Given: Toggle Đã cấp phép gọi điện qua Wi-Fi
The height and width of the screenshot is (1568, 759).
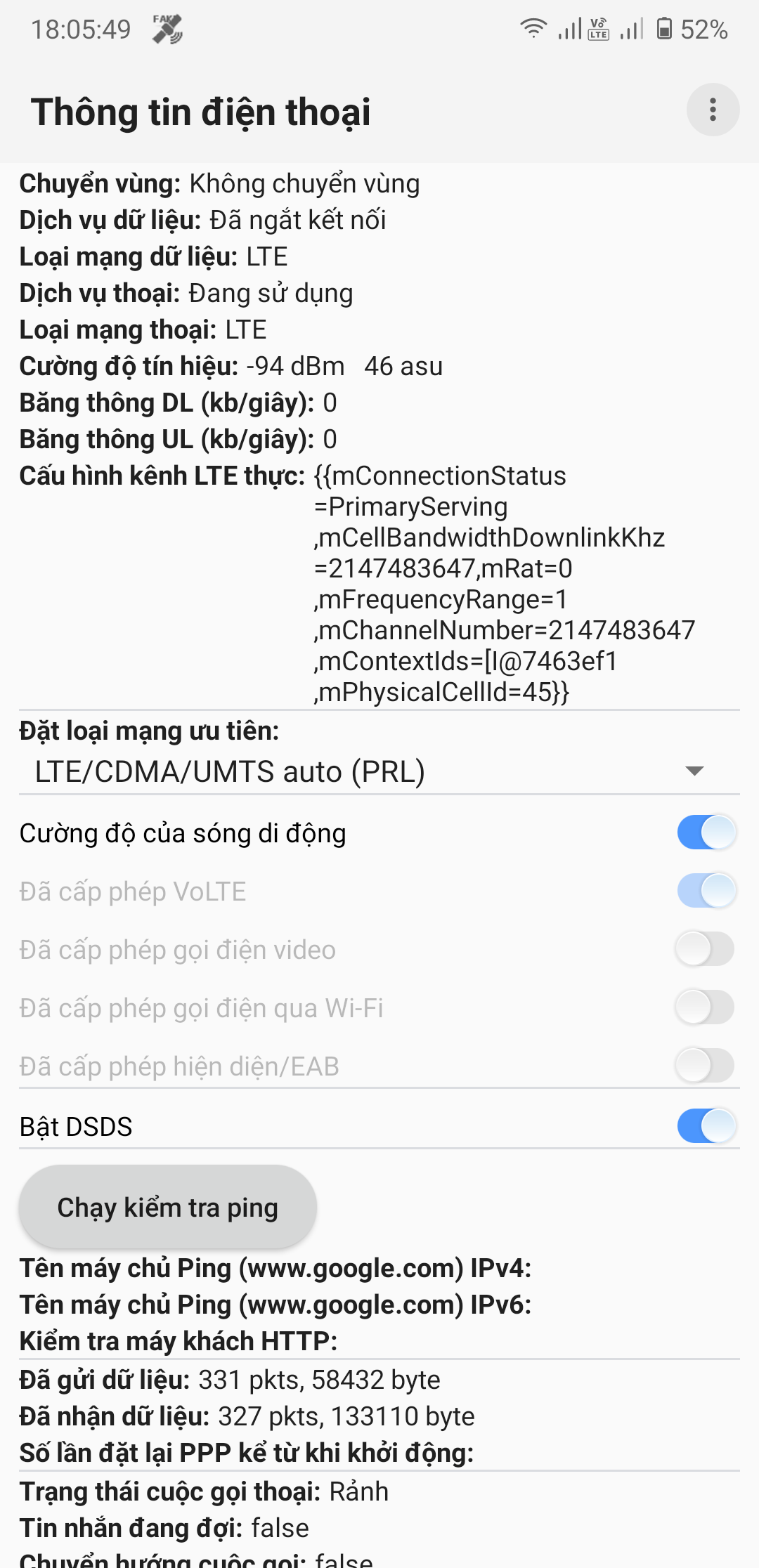Looking at the screenshot, I should (704, 1008).
